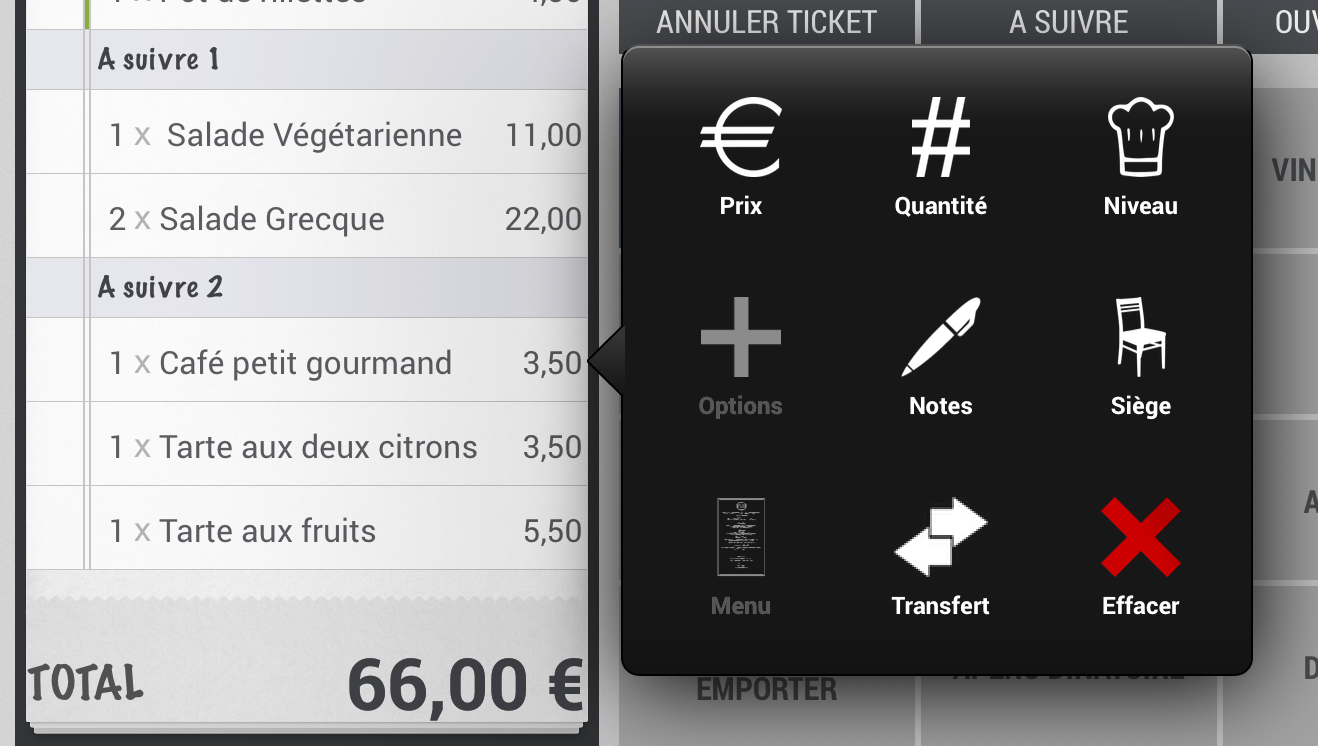Tap A SUIVRE button

click(1068, 22)
